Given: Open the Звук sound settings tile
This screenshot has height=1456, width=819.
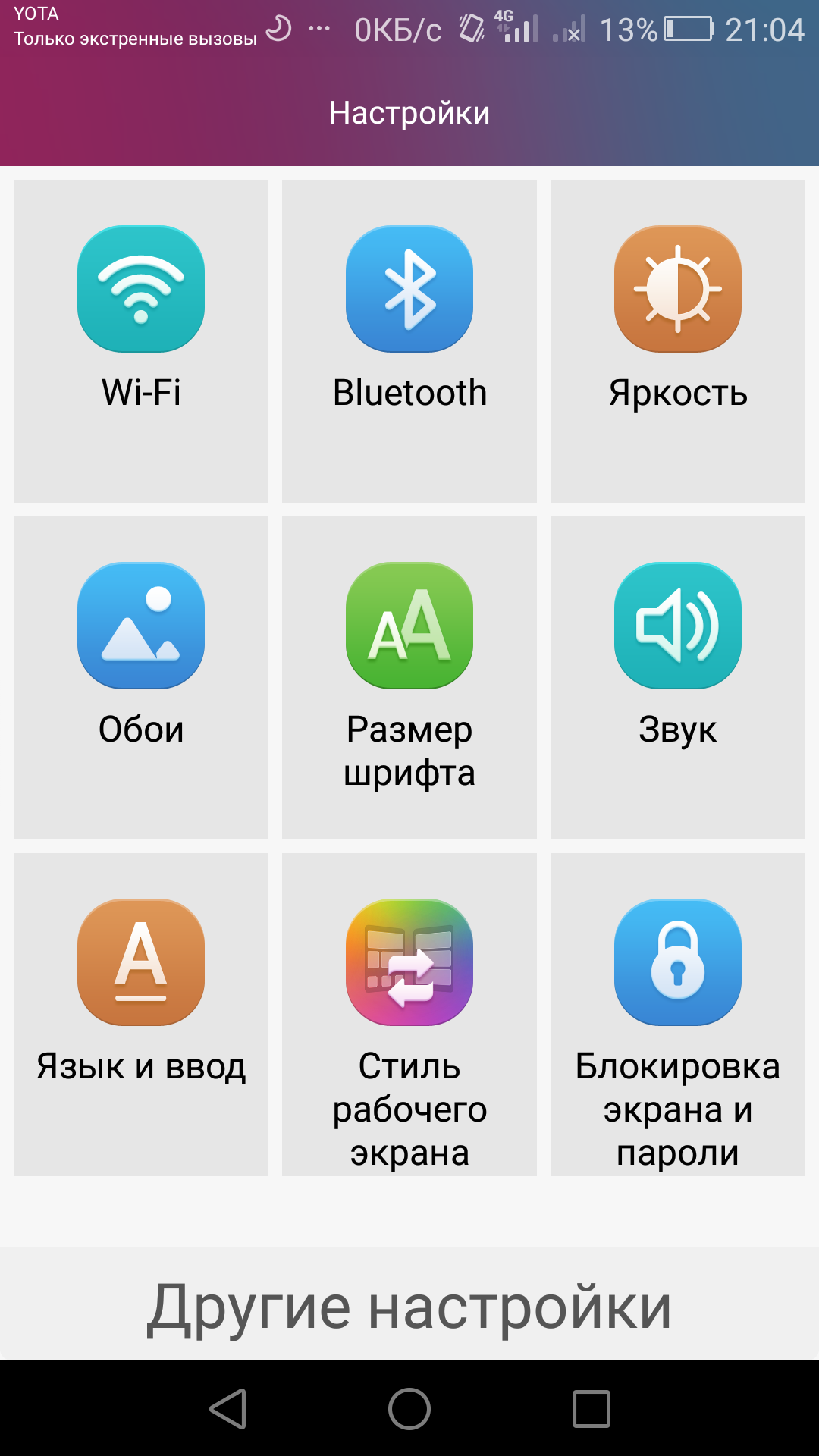Looking at the screenshot, I should (x=678, y=678).
